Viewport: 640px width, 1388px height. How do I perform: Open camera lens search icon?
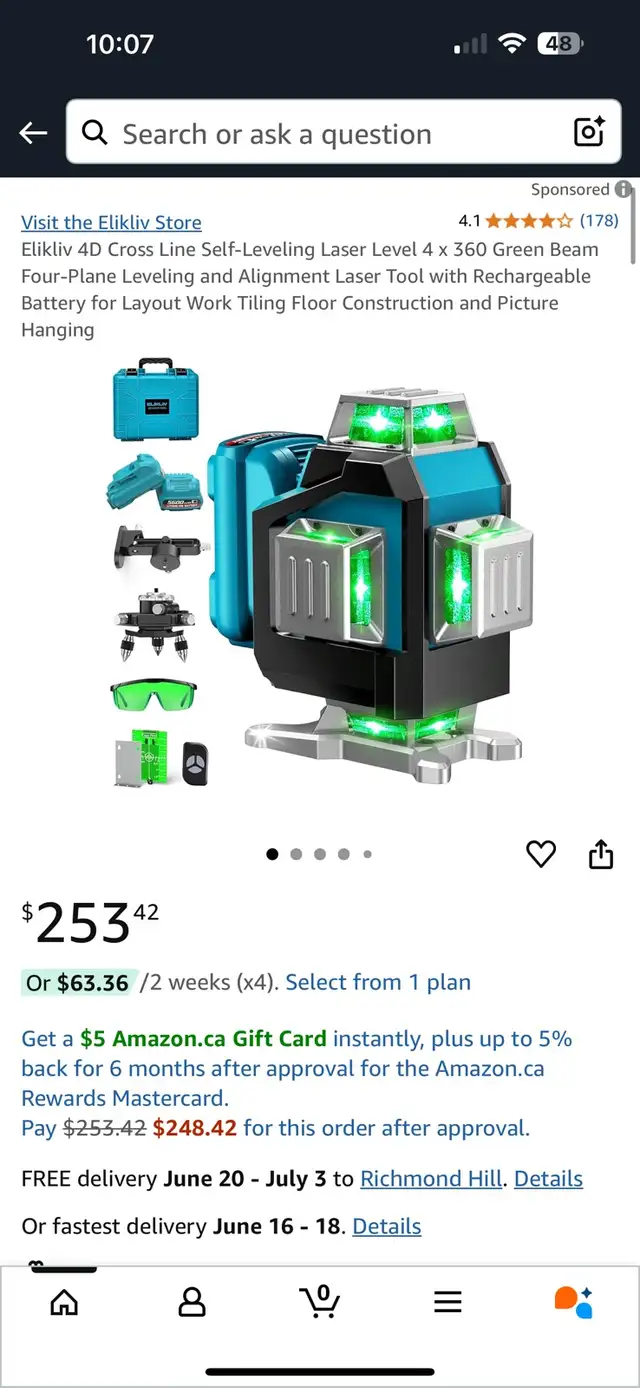click(588, 132)
